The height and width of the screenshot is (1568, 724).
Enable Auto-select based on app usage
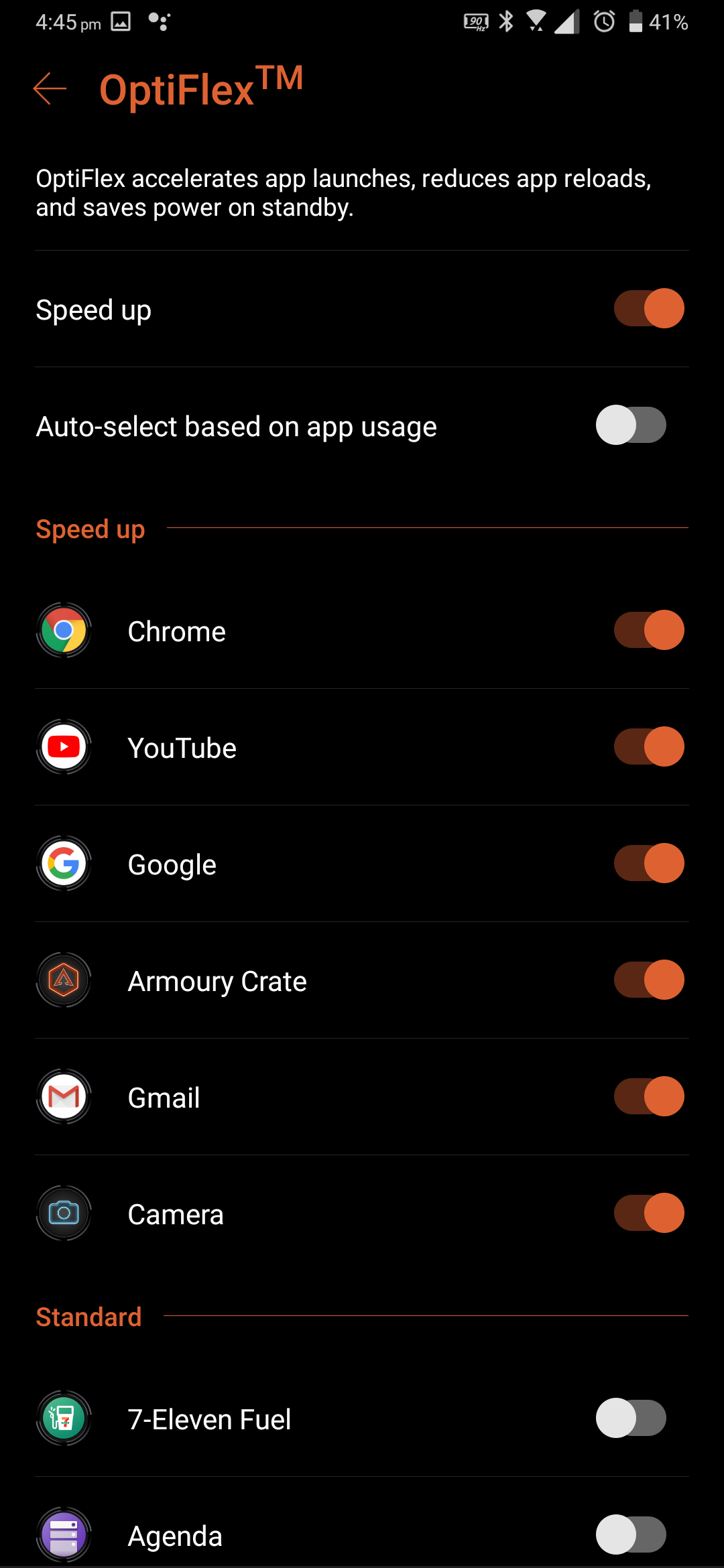pyautogui.click(x=631, y=425)
